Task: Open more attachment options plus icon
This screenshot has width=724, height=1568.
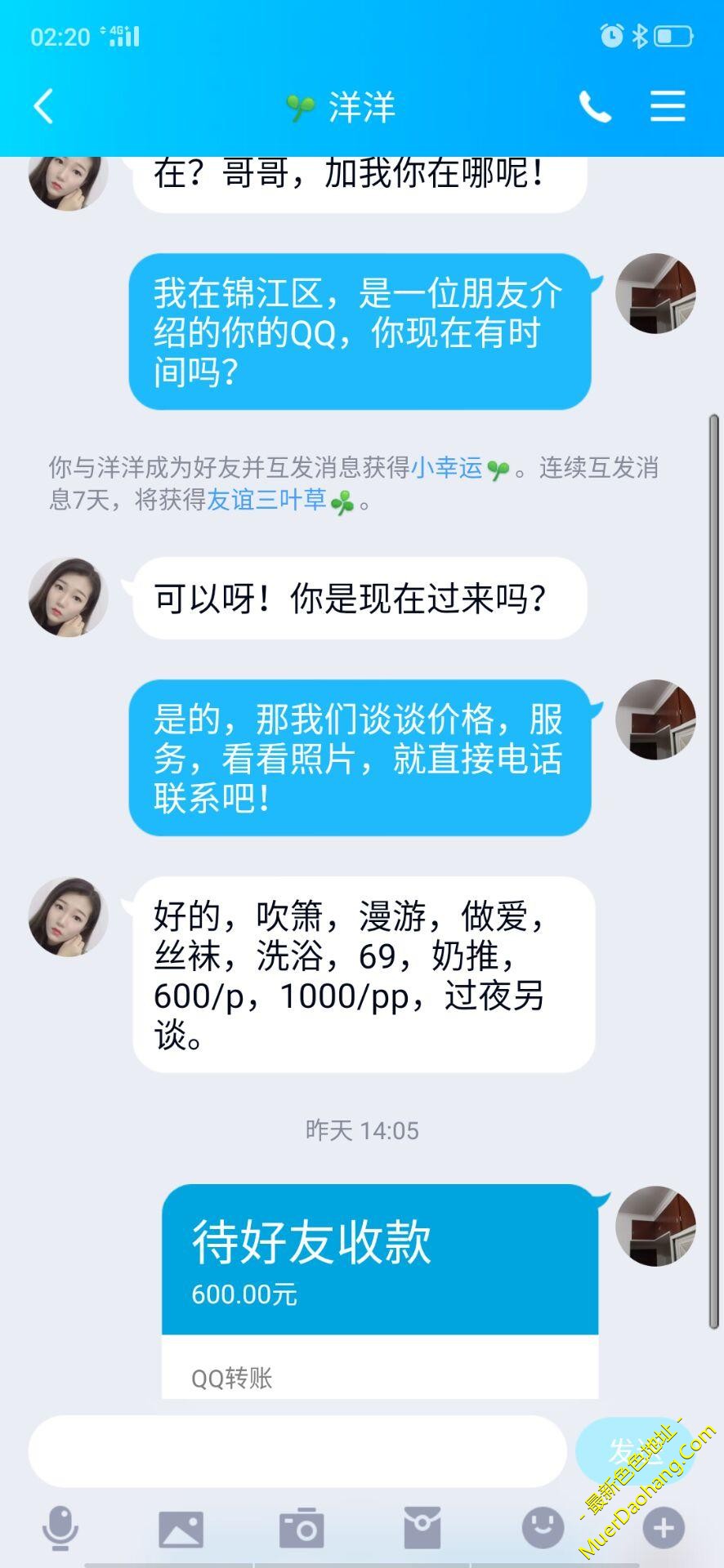Action: (x=664, y=1528)
